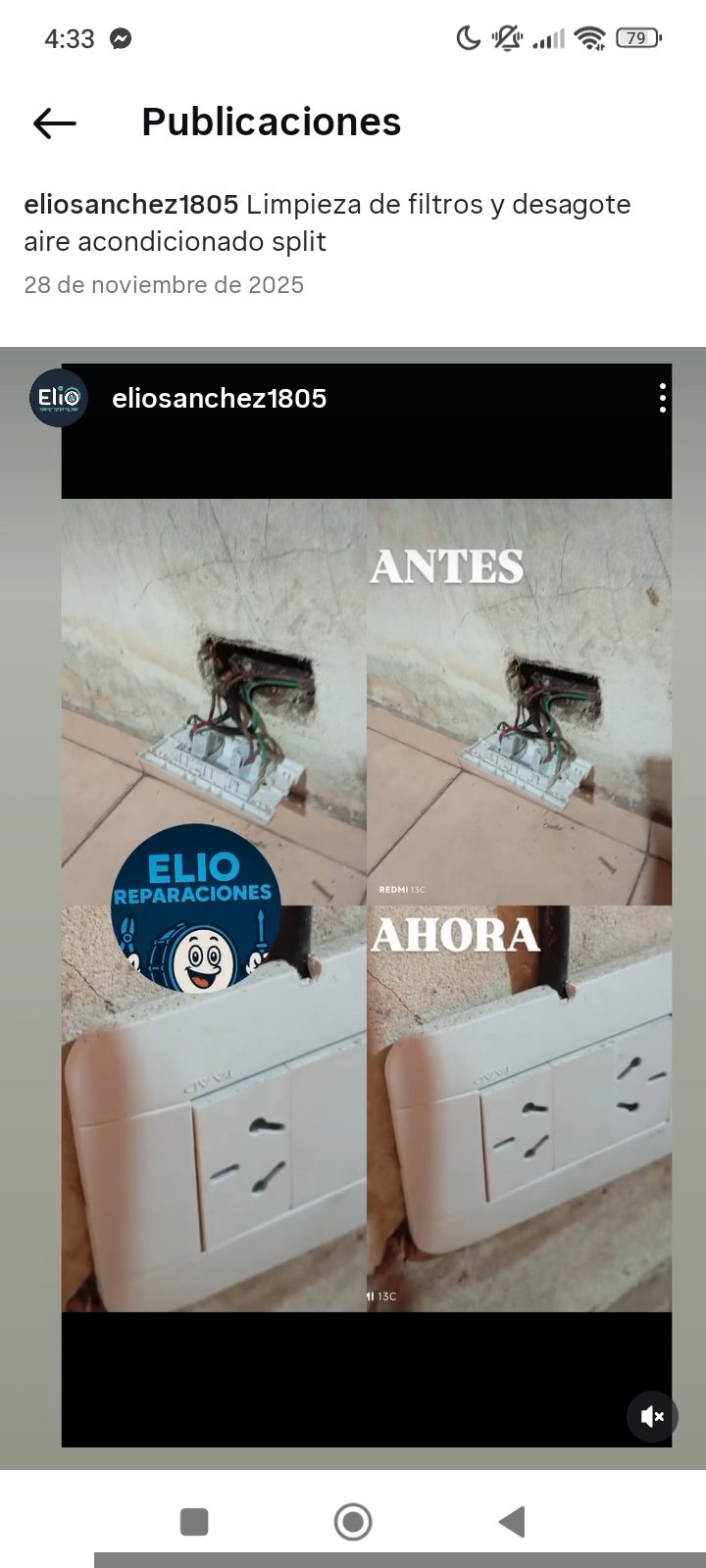
Task: Unmute the video sound
Action: (652, 1416)
